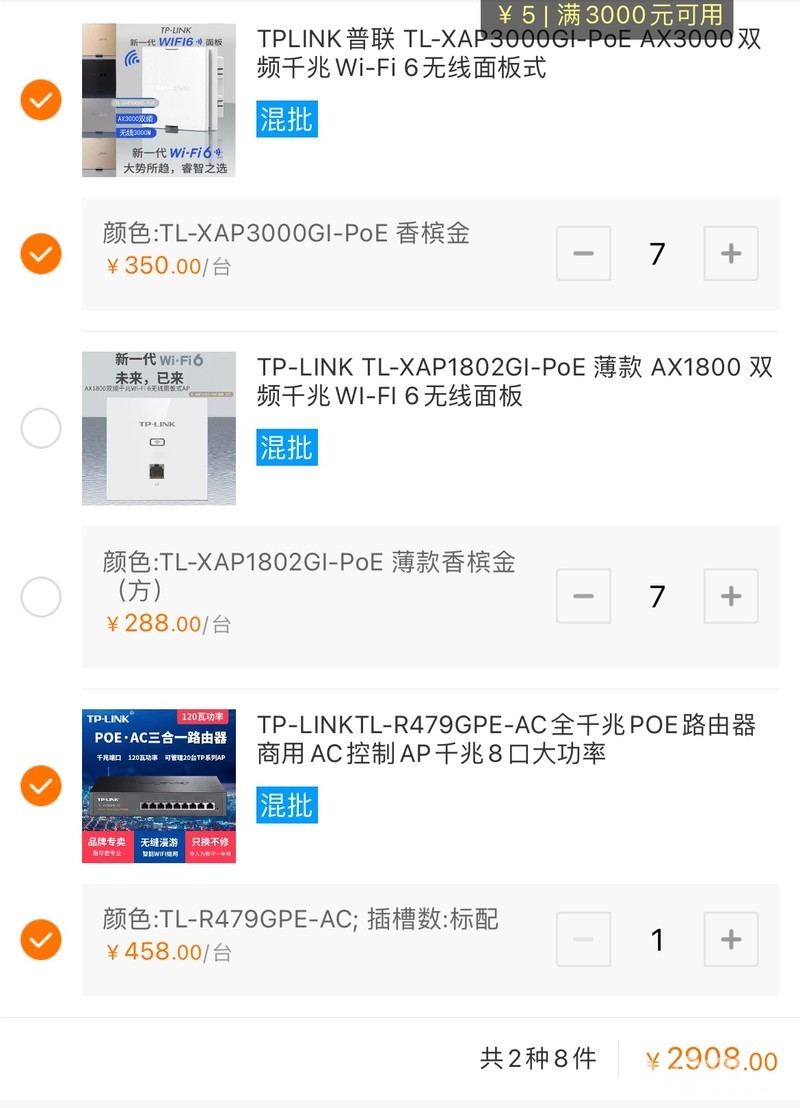Image resolution: width=800 pixels, height=1108 pixels.
Task: Decrease quantity of TL-XAP3000GI-PoE 香槟金
Action: pos(583,254)
